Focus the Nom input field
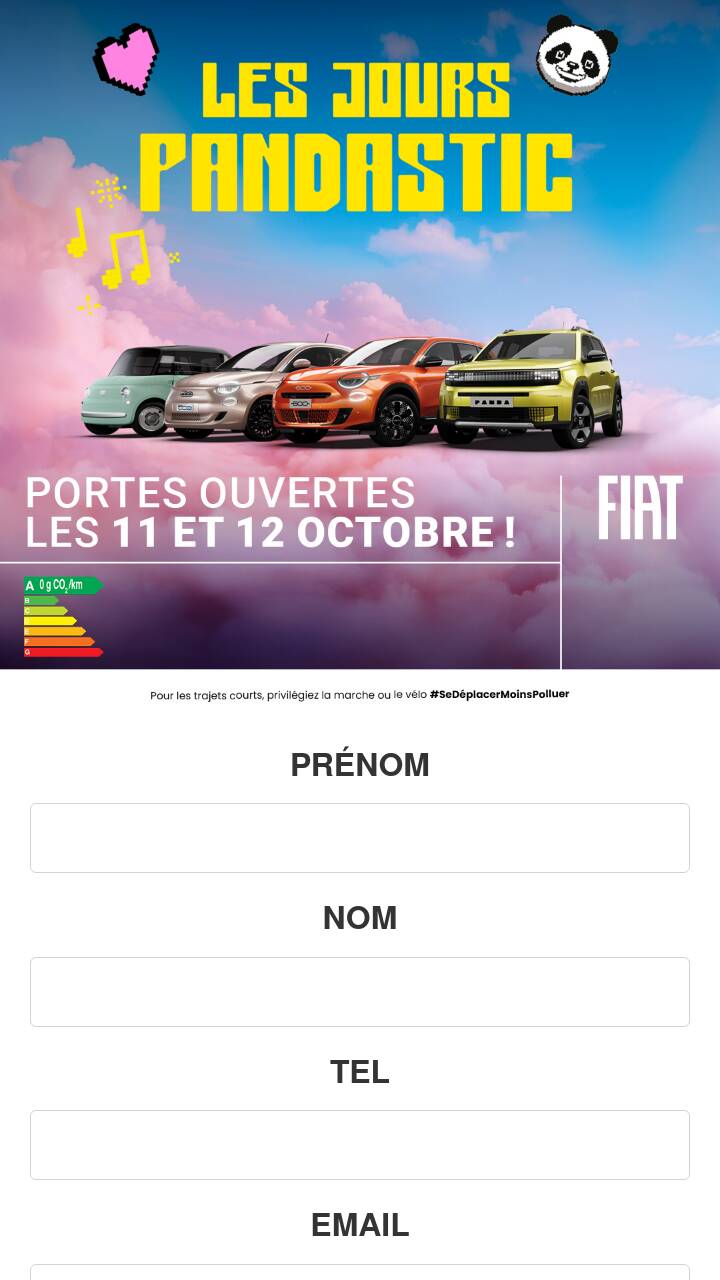 [360, 992]
